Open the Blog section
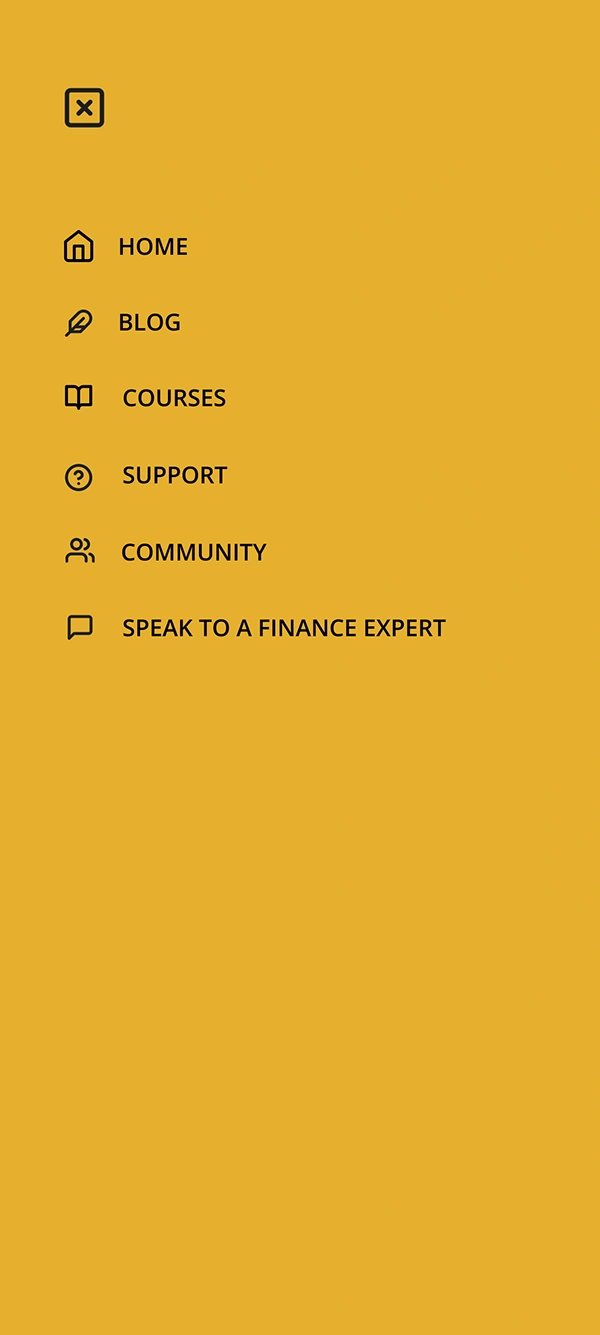This screenshot has width=600, height=1335. click(x=122, y=322)
